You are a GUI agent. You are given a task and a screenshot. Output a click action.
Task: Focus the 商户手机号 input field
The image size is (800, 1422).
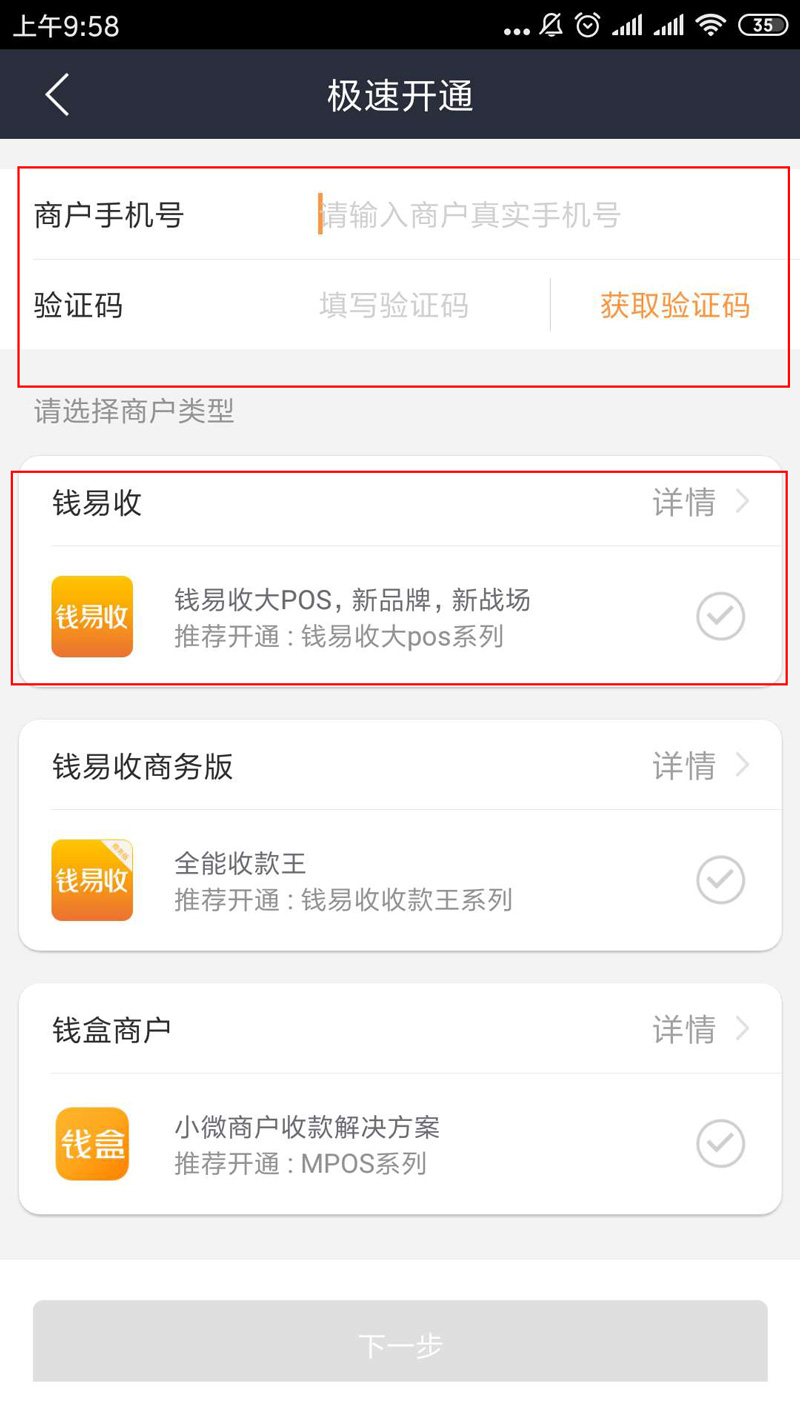(470, 215)
